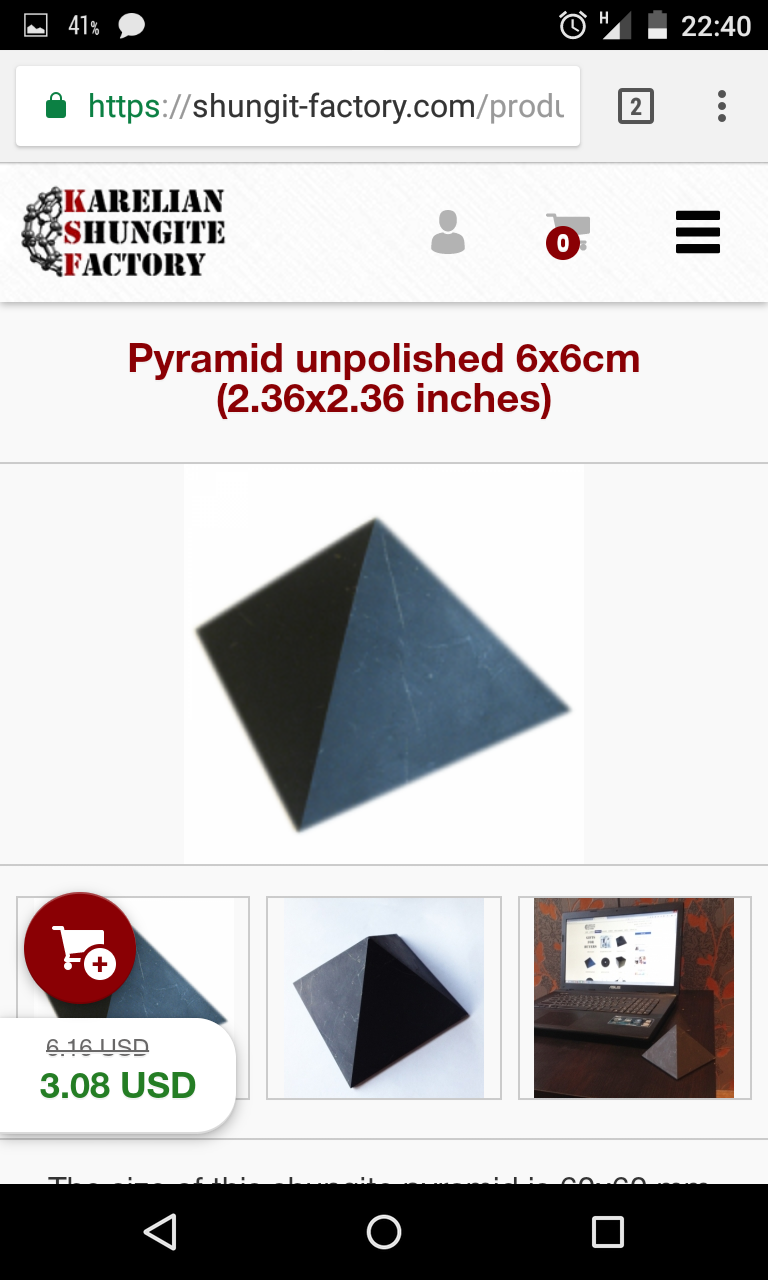
Task: View the shopping cart
Action: tap(567, 235)
